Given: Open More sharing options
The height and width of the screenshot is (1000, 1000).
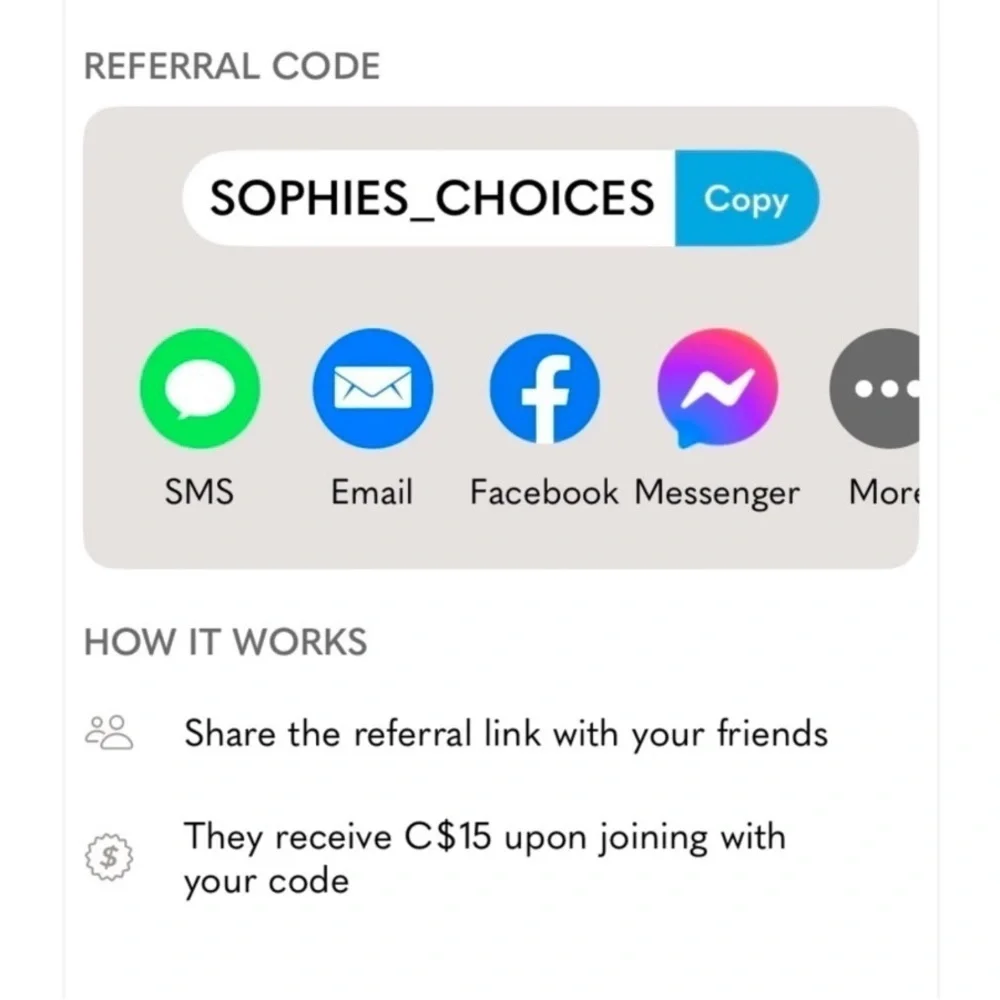Looking at the screenshot, I should [x=876, y=388].
